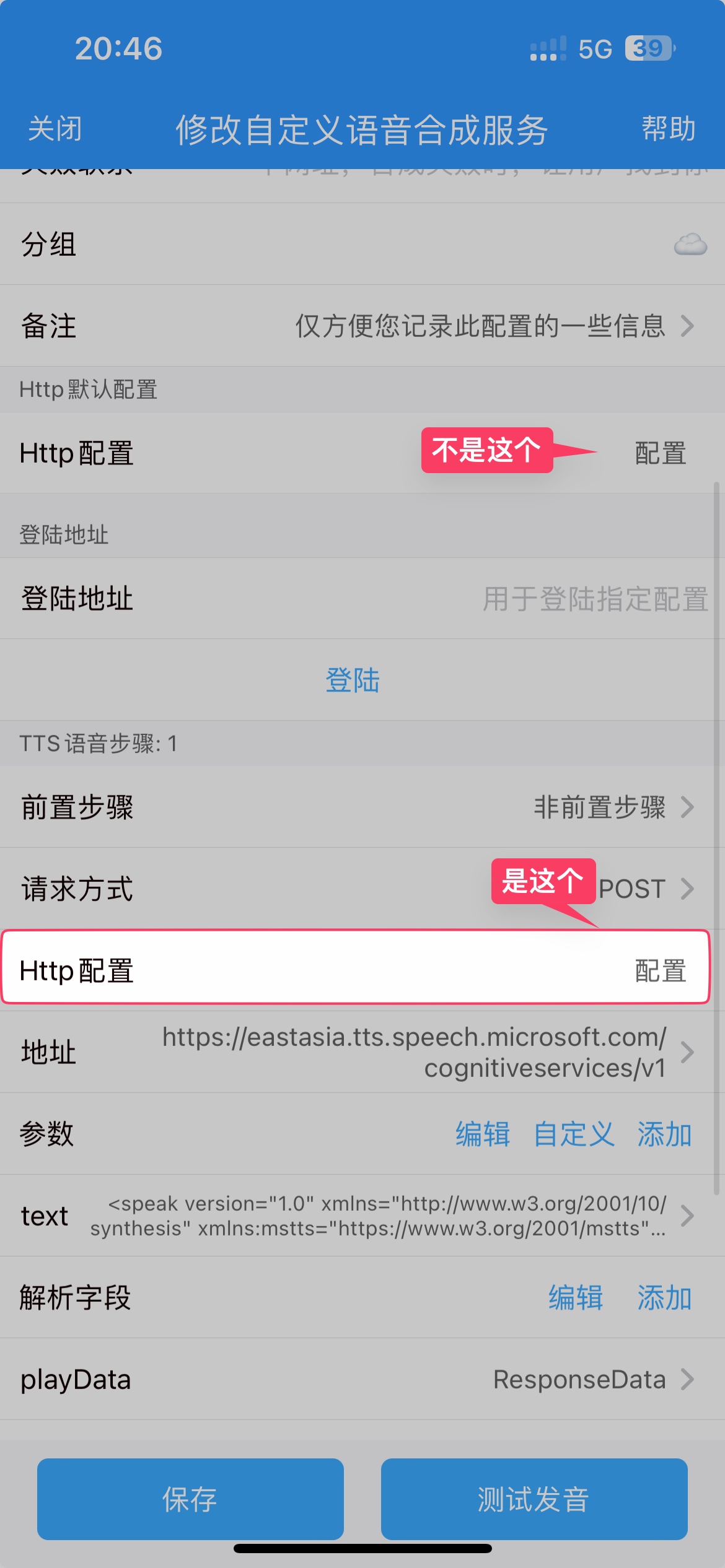Open the playData setting showing ResponseData

[362, 1380]
